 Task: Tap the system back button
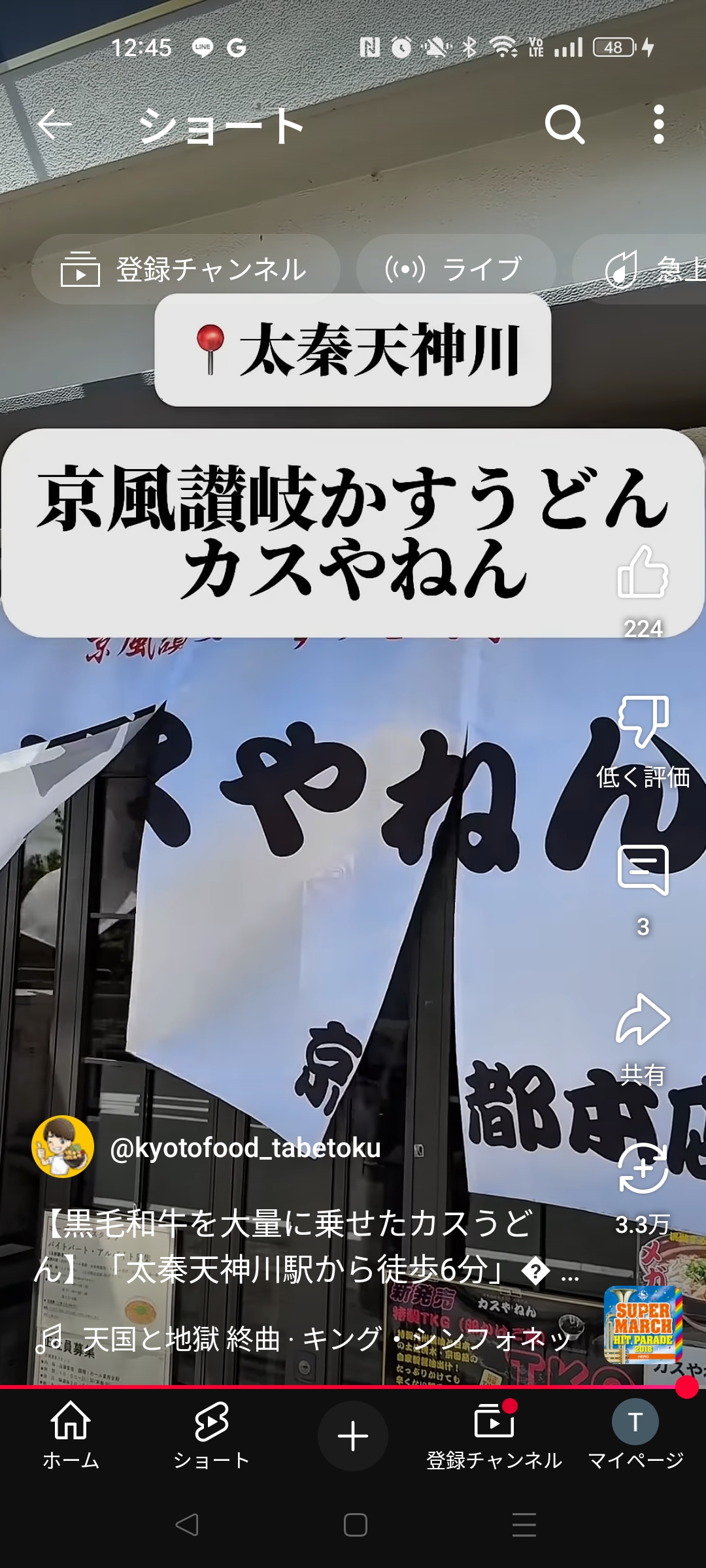187,1525
